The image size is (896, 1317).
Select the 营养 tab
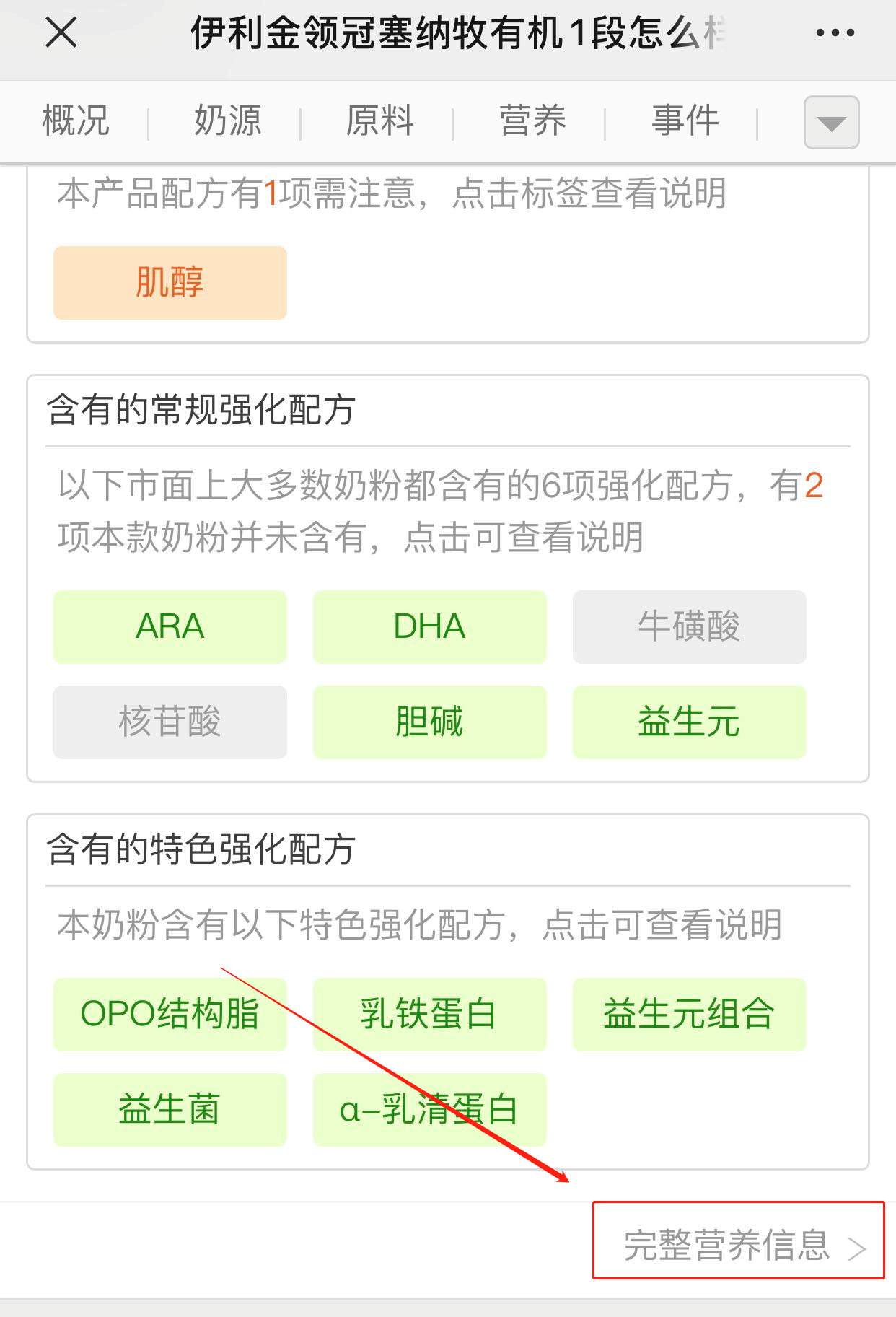pos(532,121)
